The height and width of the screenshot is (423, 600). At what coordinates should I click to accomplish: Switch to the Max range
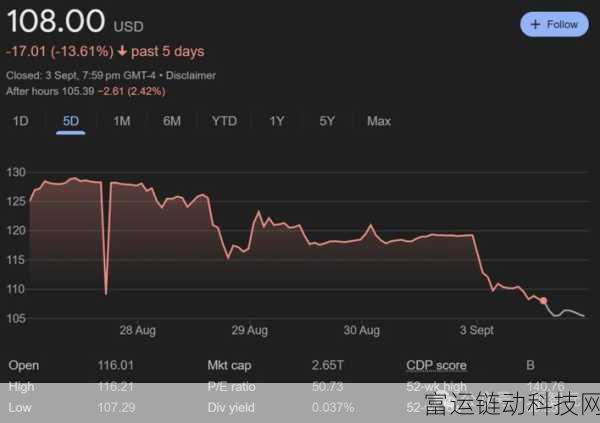tap(378, 121)
